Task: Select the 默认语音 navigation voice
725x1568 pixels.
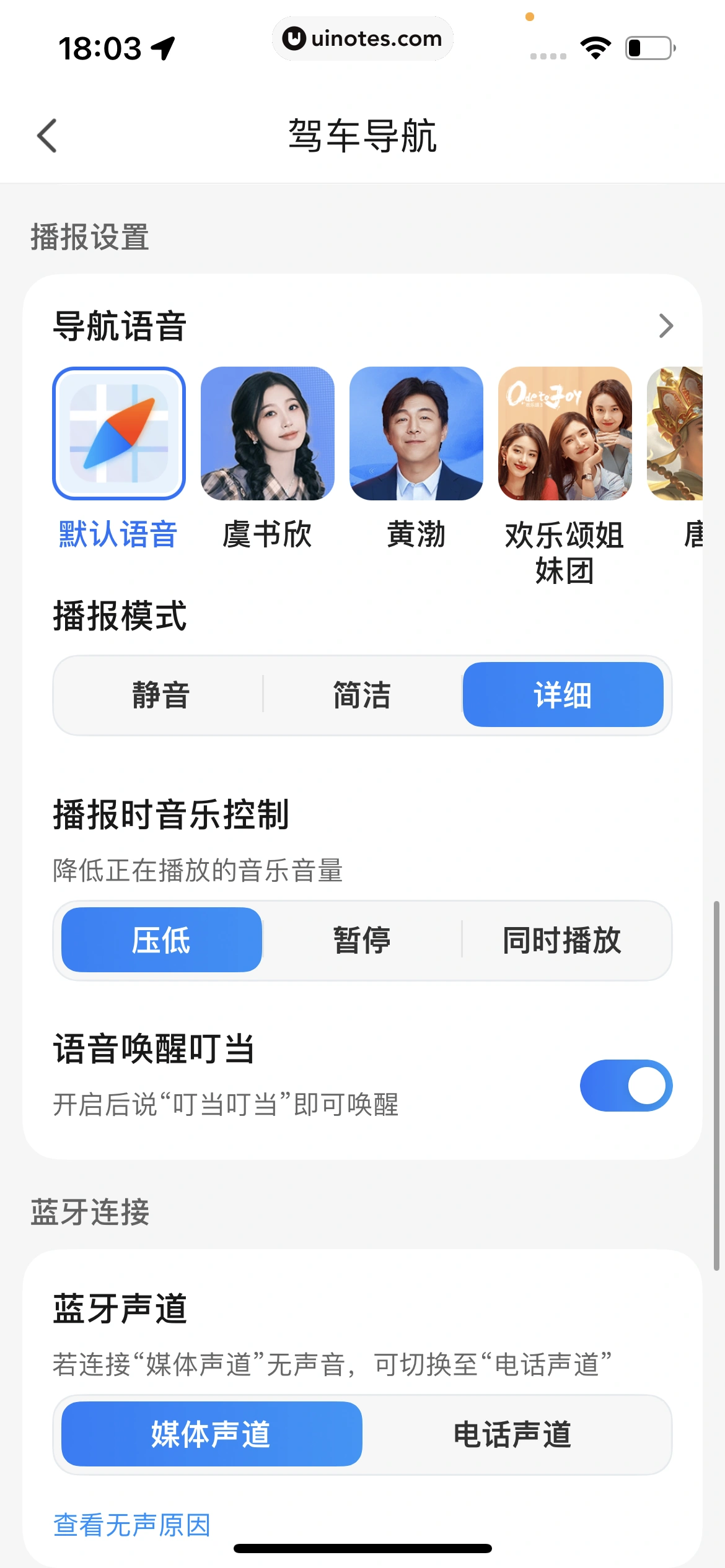Action: (x=119, y=433)
